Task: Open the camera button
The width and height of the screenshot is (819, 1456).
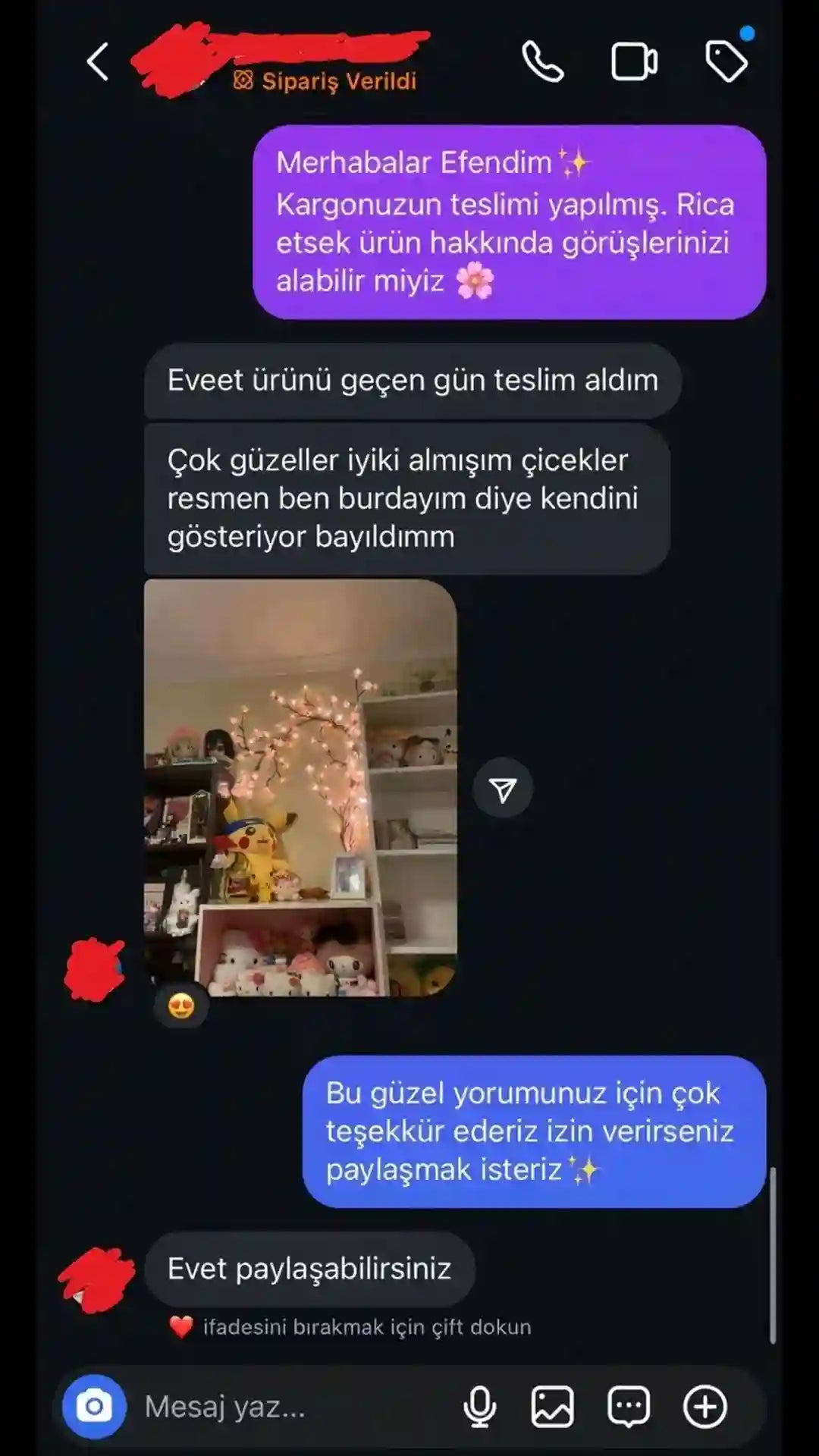Action: pos(94,1407)
